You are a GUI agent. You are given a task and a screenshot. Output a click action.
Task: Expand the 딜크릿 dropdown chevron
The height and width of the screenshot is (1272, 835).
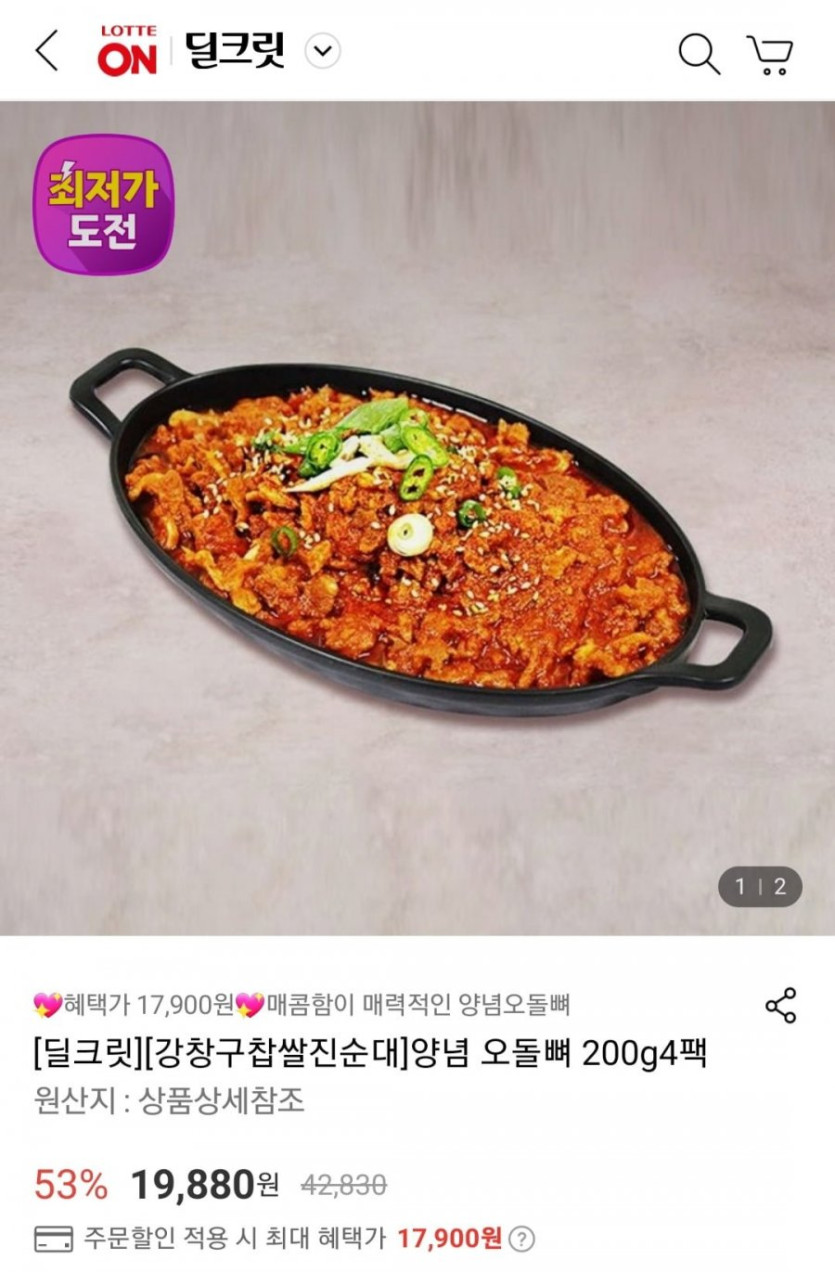tap(322, 51)
